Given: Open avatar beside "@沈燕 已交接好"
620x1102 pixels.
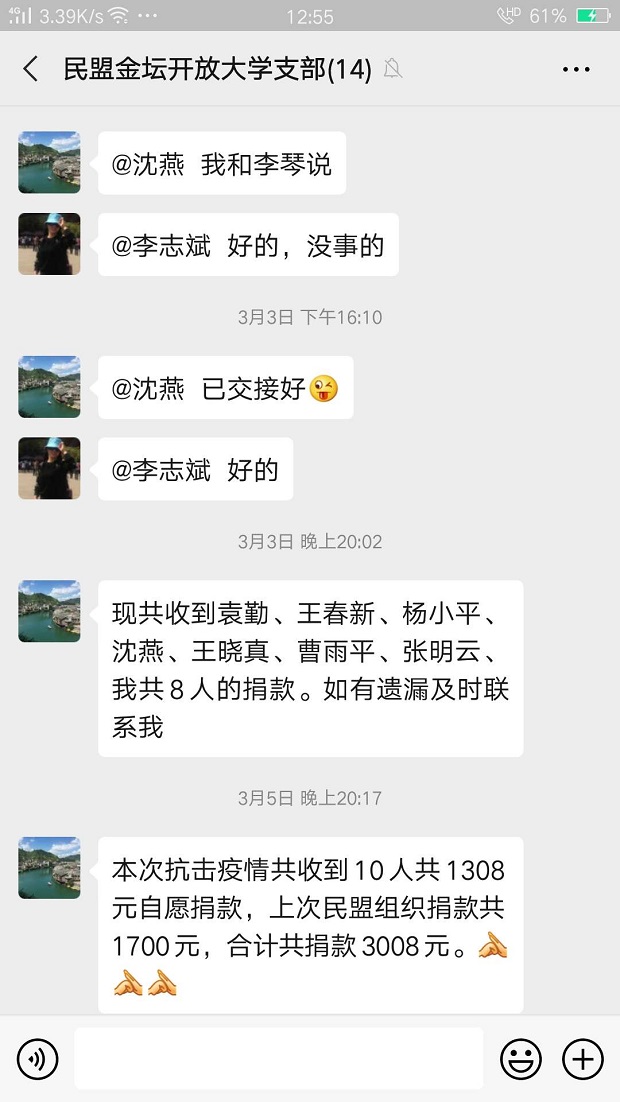Looking at the screenshot, I should coord(49,386).
